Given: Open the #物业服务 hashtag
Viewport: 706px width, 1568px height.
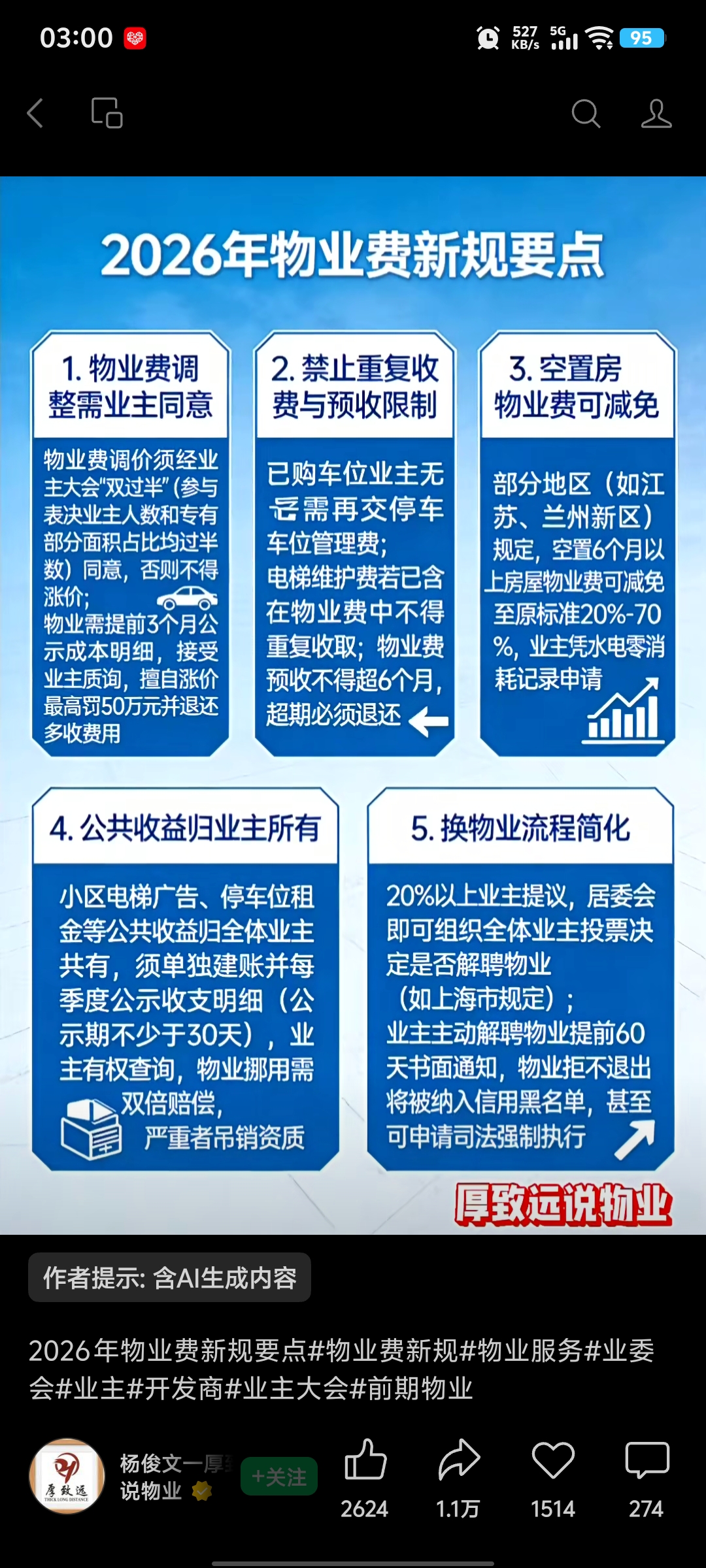Looking at the screenshot, I should pos(521,1350).
